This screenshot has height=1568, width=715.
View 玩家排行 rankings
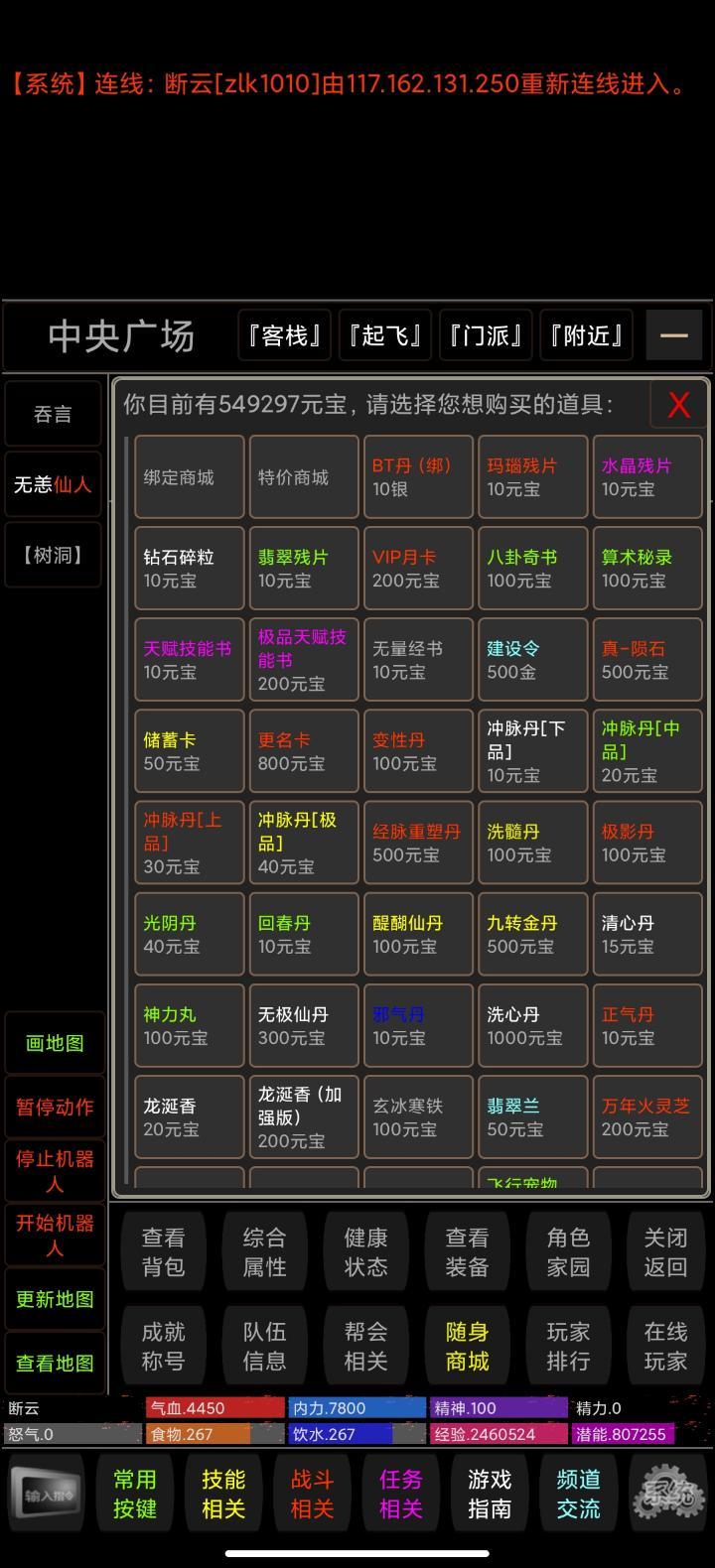tap(568, 1346)
